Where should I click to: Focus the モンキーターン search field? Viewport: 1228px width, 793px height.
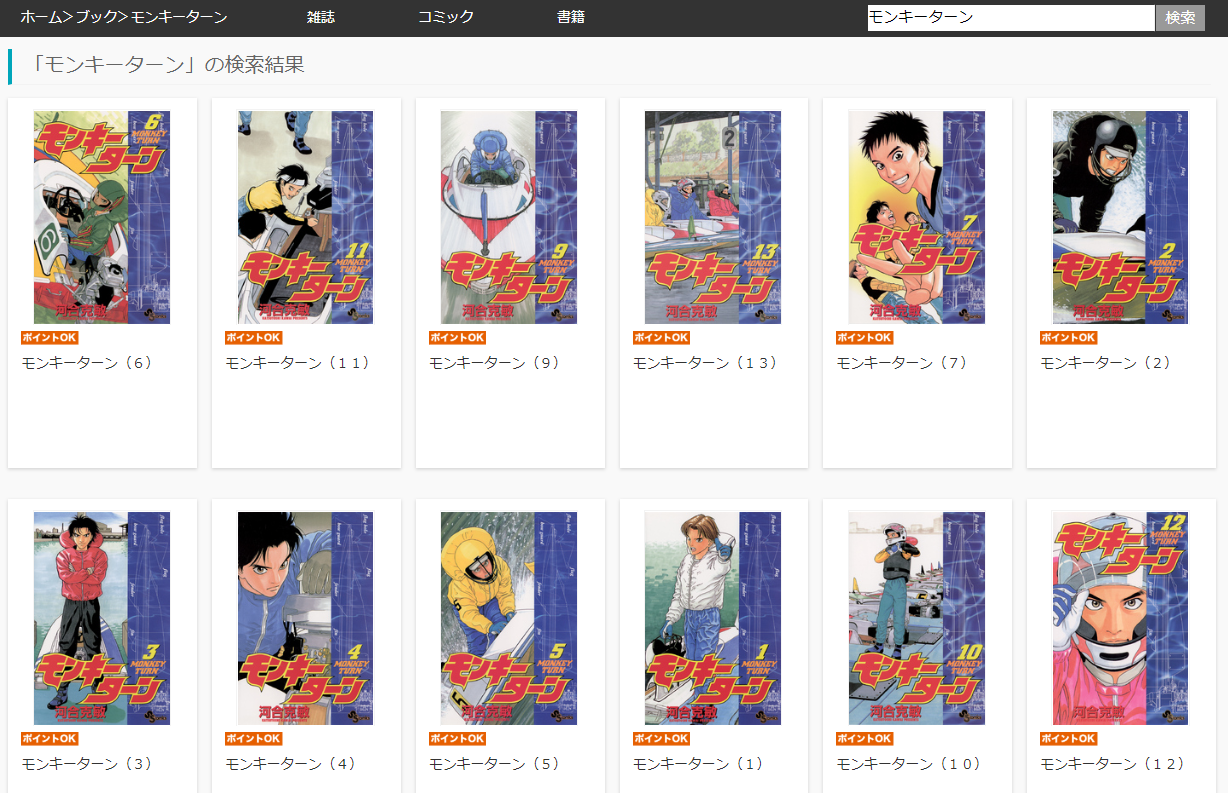tap(1010, 18)
